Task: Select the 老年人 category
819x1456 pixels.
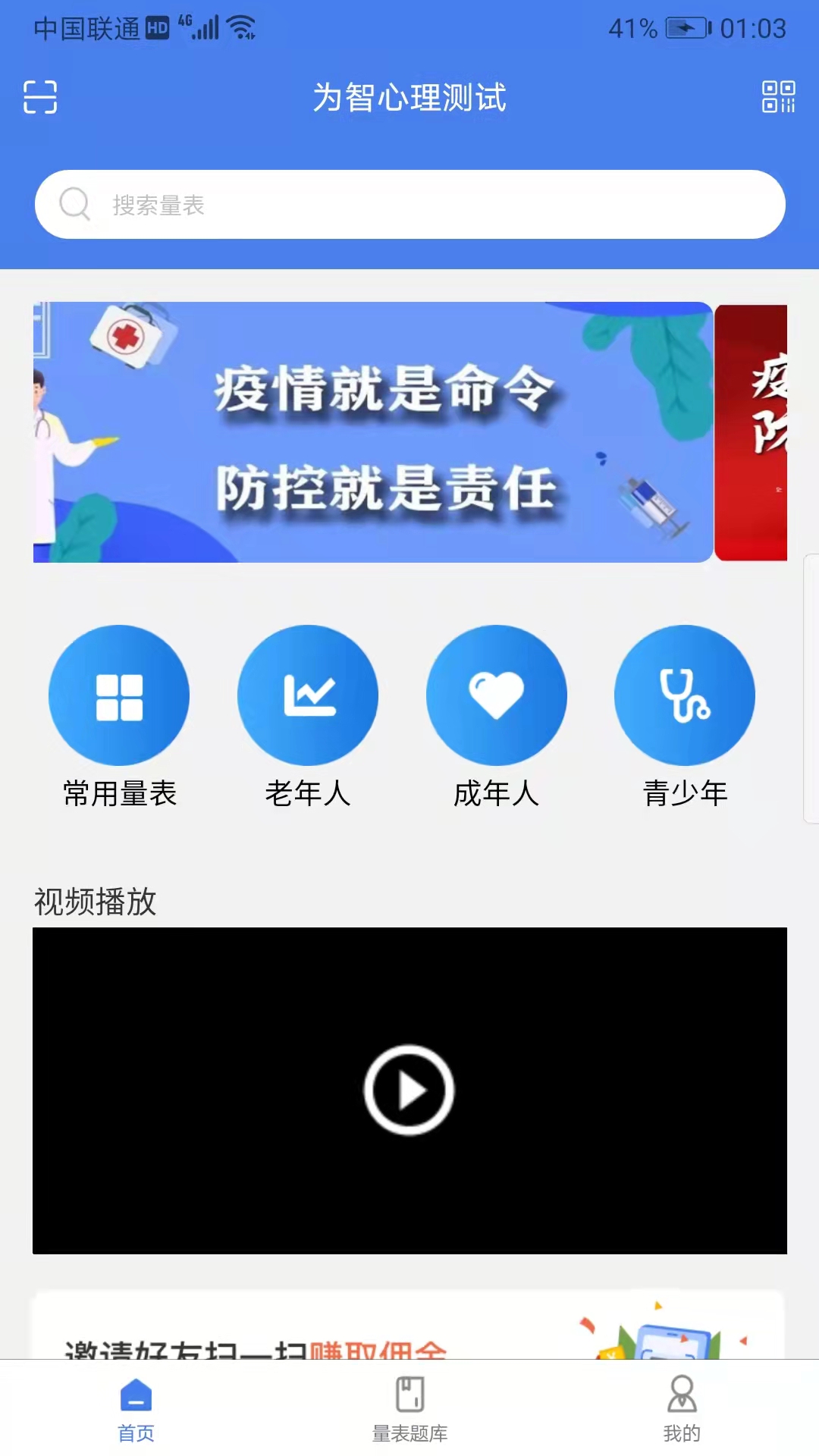Action: pos(308,717)
